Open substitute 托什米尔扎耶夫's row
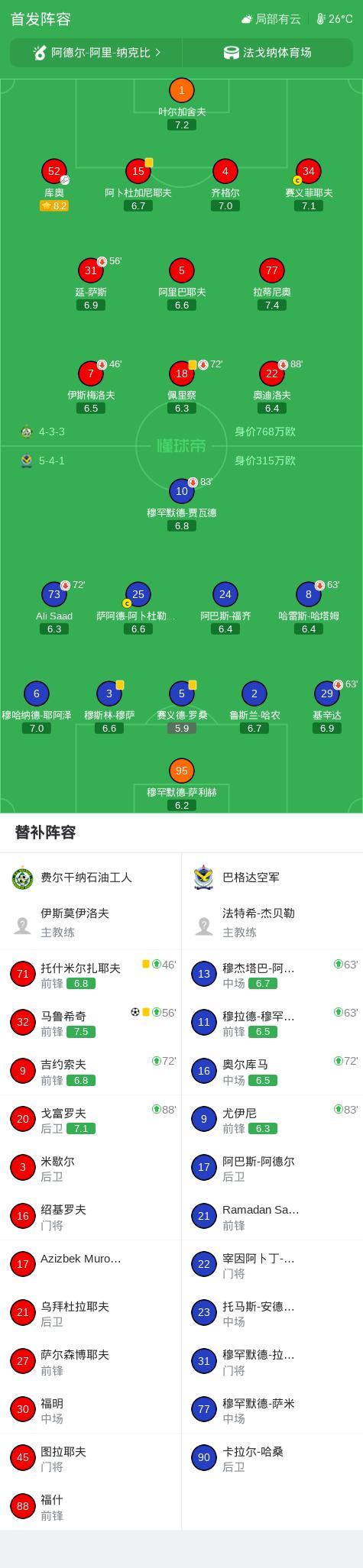The height and width of the screenshot is (1568, 363). [x=91, y=974]
